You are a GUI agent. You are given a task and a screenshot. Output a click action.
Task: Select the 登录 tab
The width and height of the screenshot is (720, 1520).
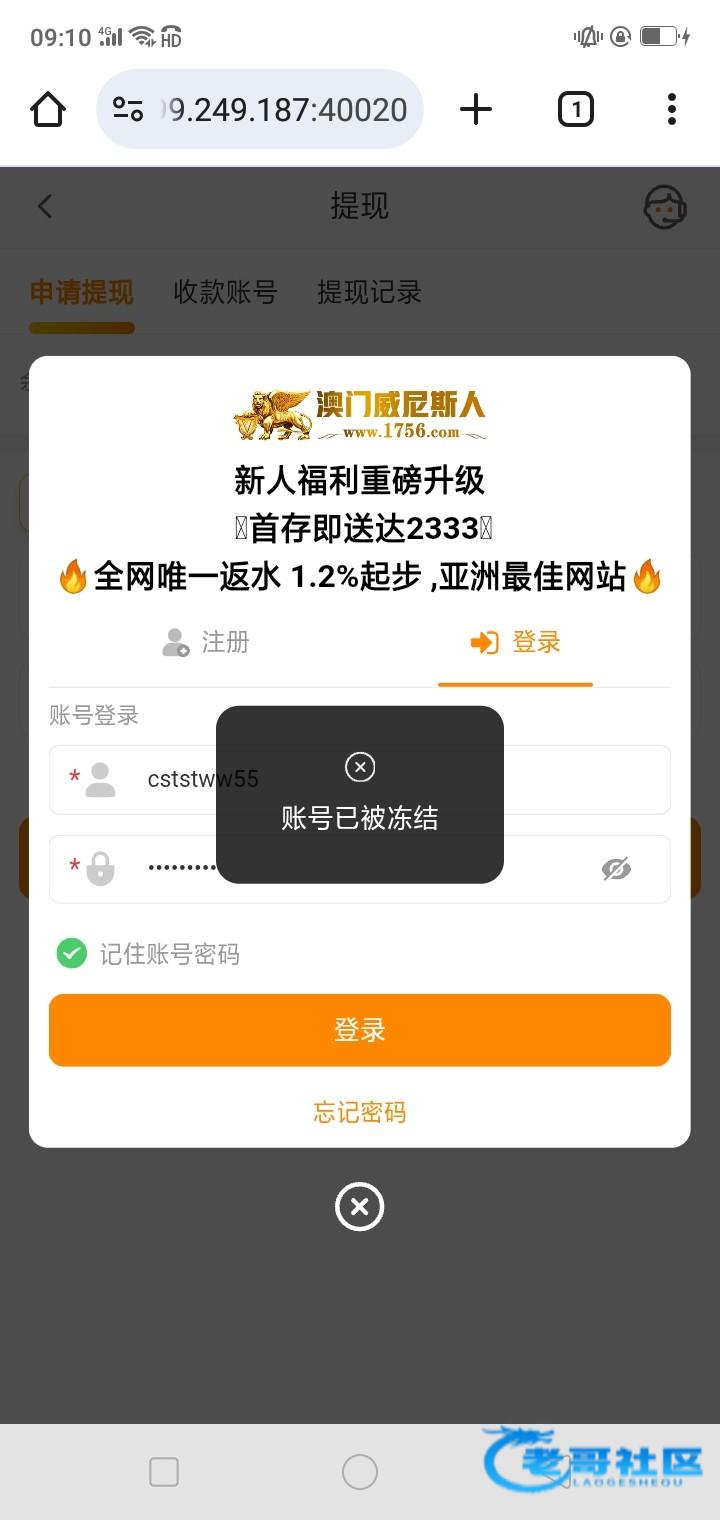tap(515, 642)
